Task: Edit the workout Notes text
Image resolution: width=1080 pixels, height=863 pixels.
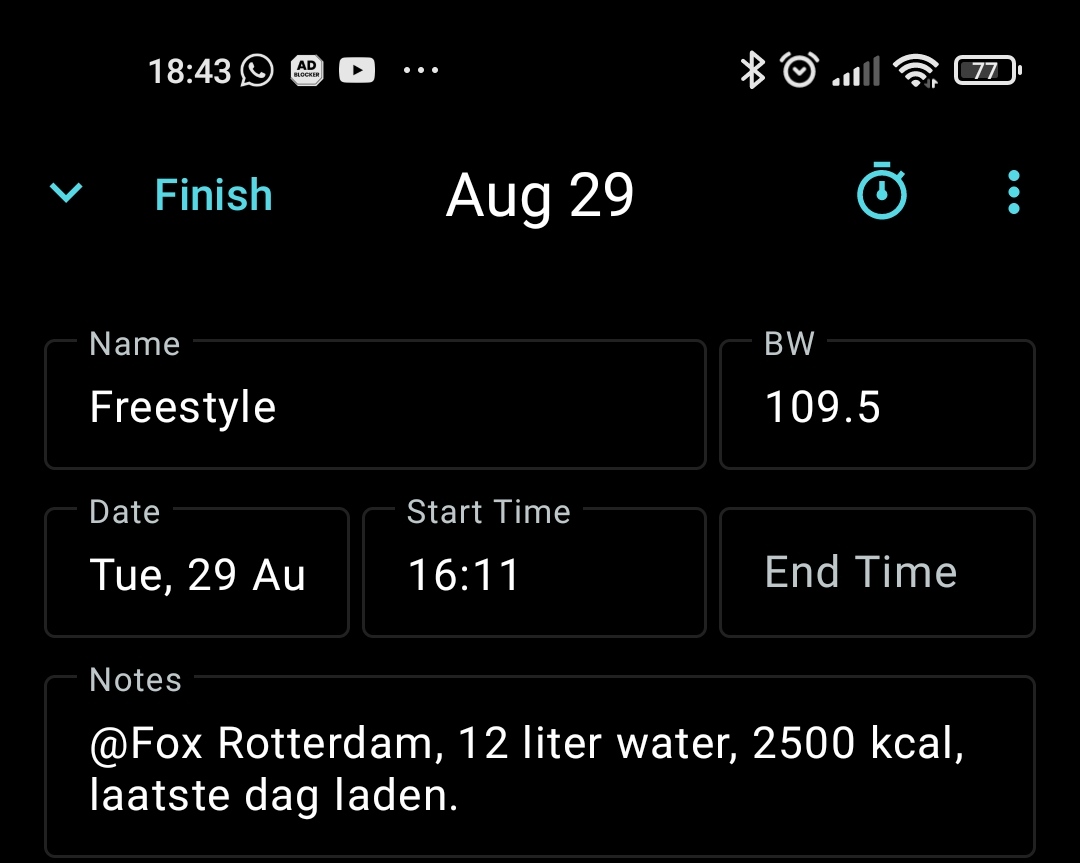Action: (540, 768)
